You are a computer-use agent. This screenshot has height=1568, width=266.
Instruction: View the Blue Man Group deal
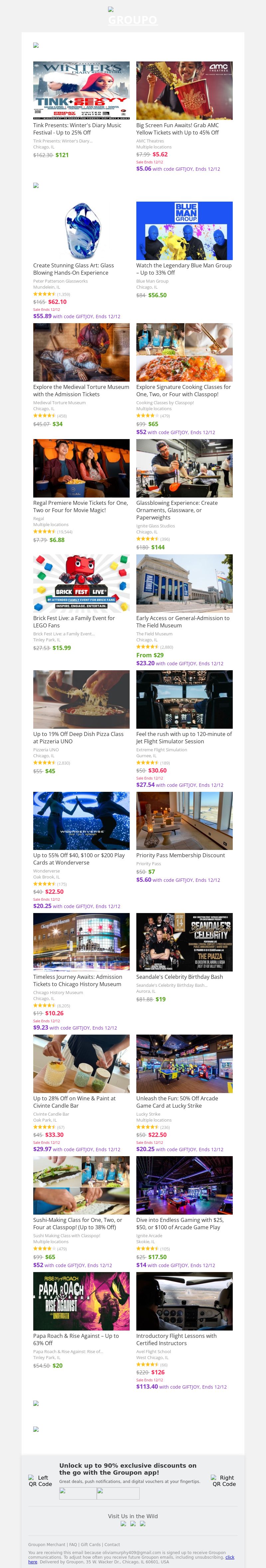[x=184, y=230]
